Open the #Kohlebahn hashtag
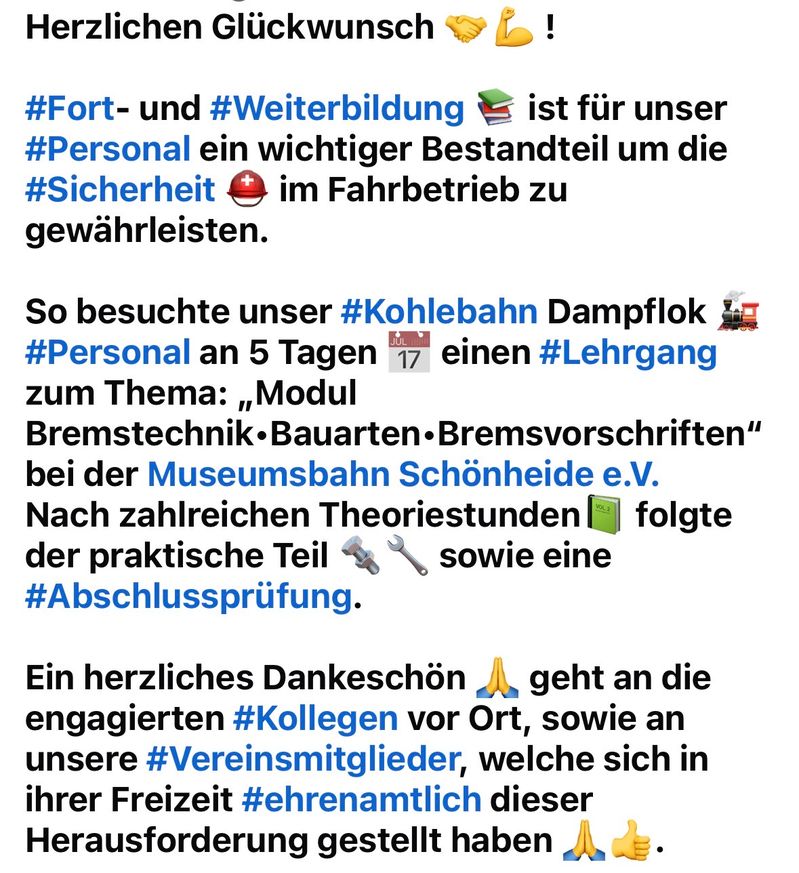Viewport: 799px width, 873px height. [x=439, y=313]
